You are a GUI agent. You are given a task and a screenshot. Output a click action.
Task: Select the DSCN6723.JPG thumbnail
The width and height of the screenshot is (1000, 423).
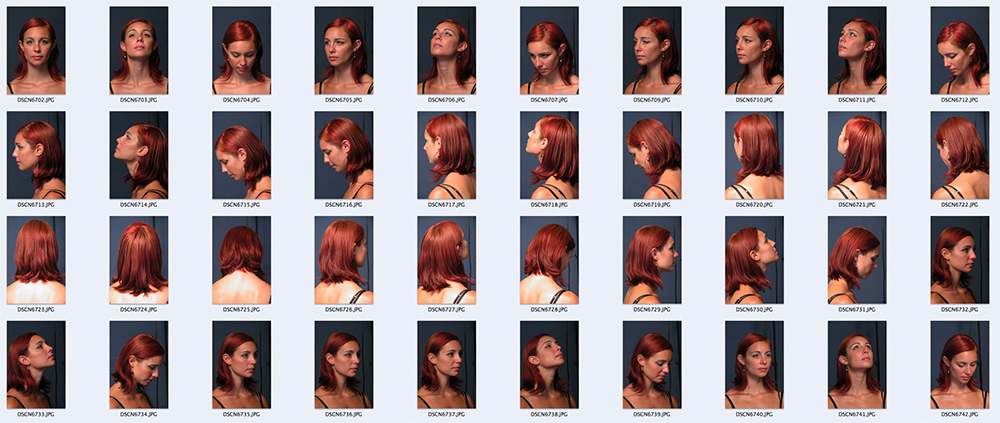(x=36, y=260)
